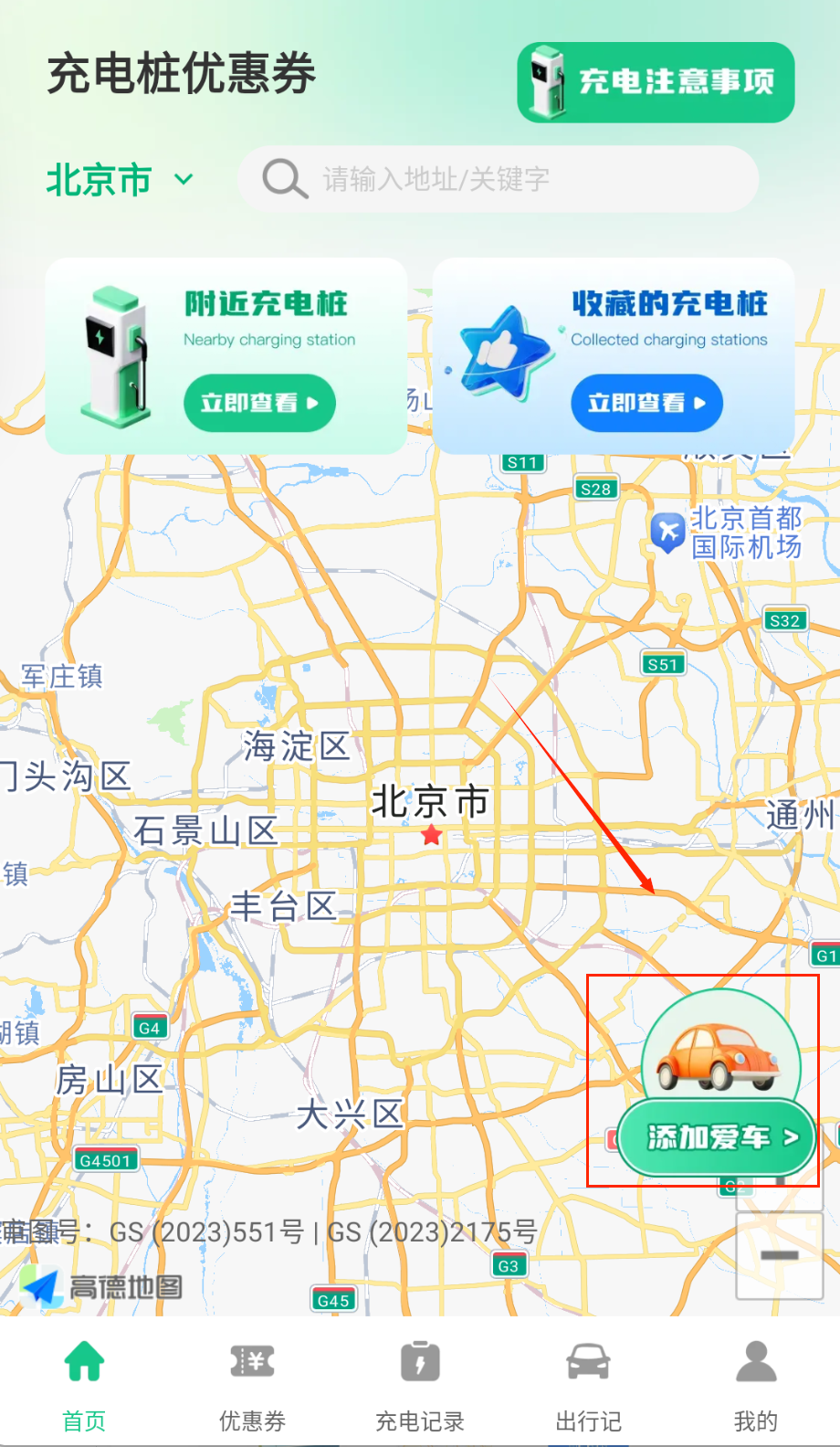840x1447 pixels.
Task: Open the 我的 profile tab
Action: 755,1385
